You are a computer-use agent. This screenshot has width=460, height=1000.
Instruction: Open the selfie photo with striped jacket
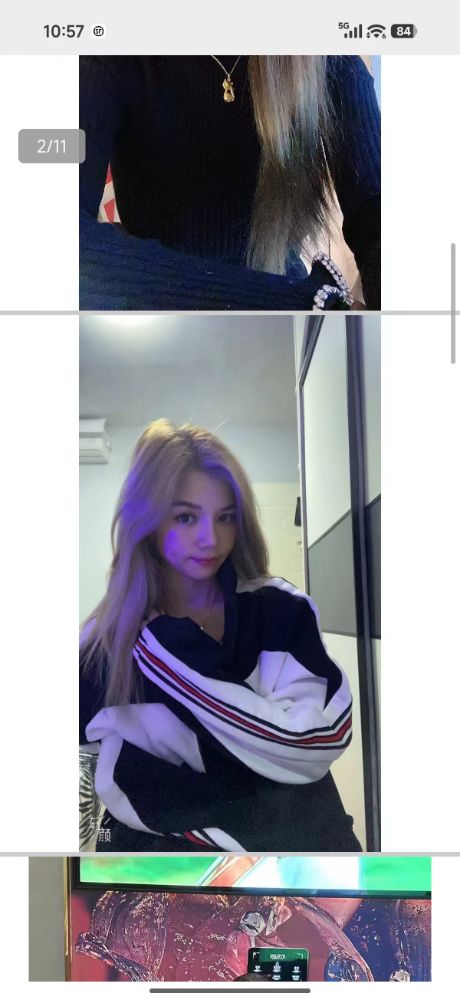click(x=230, y=583)
